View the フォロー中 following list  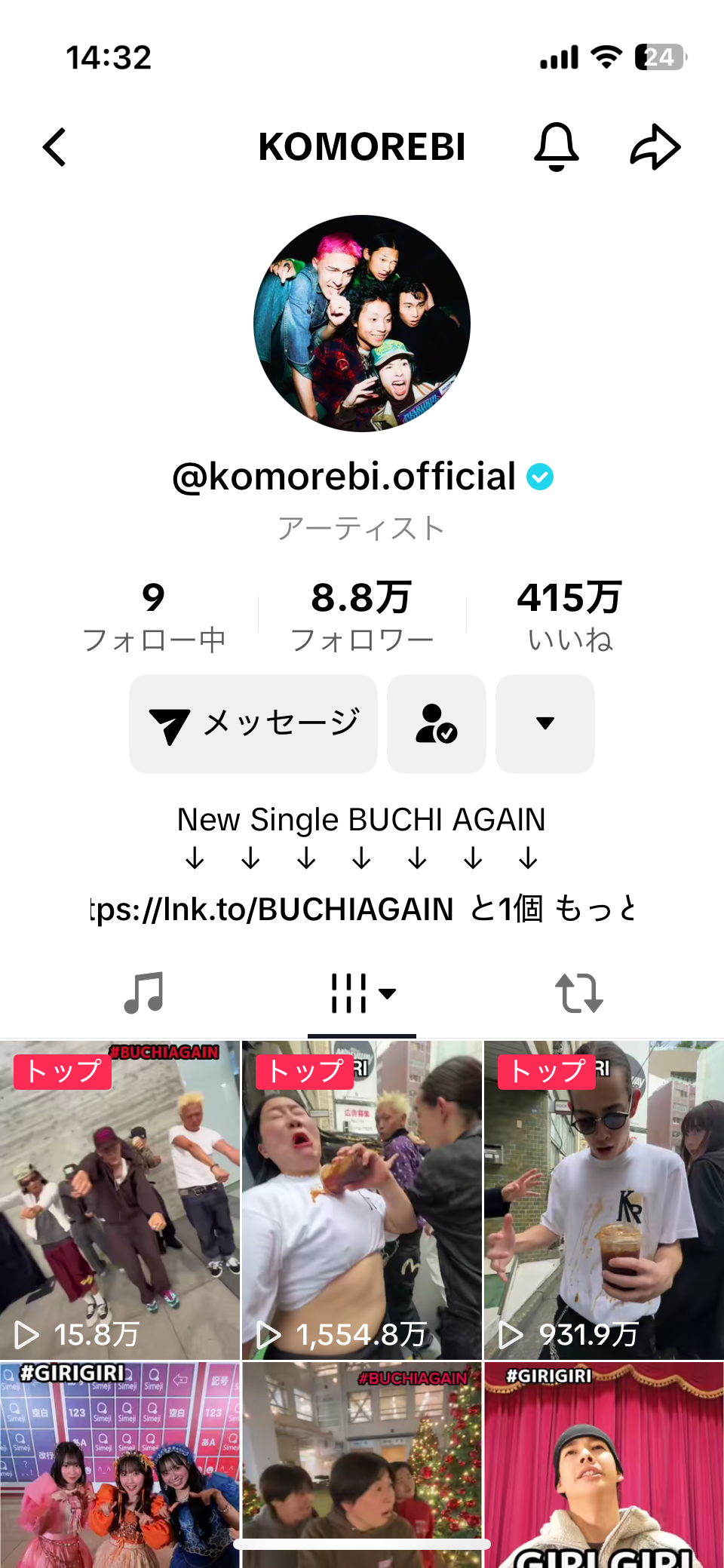pyautogui.click(x=154, y=616)
